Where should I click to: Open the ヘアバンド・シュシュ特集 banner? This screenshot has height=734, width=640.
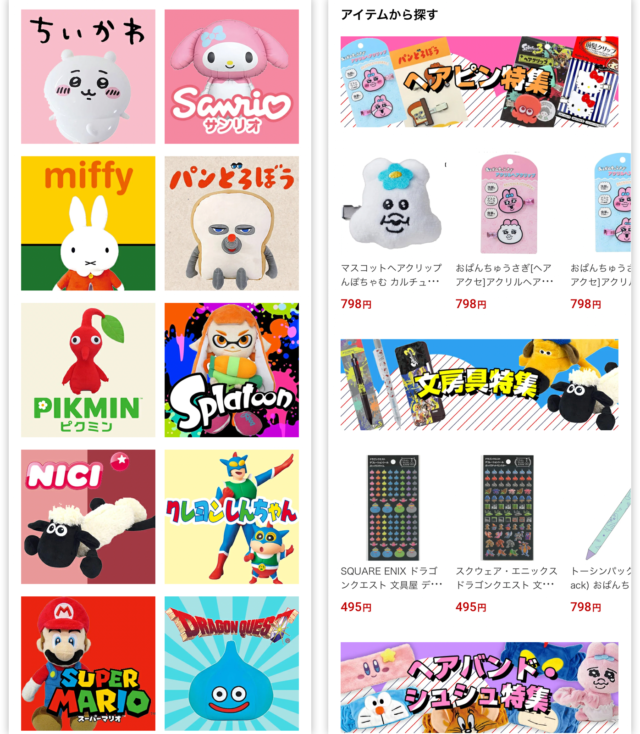pos(479,687)
